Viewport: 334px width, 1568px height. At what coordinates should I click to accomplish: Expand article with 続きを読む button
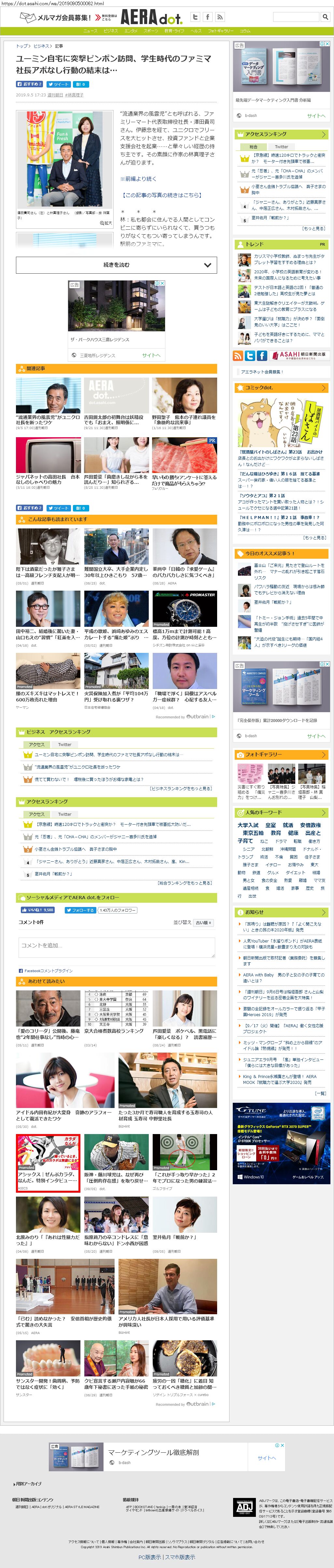click(x=116, y=265)
